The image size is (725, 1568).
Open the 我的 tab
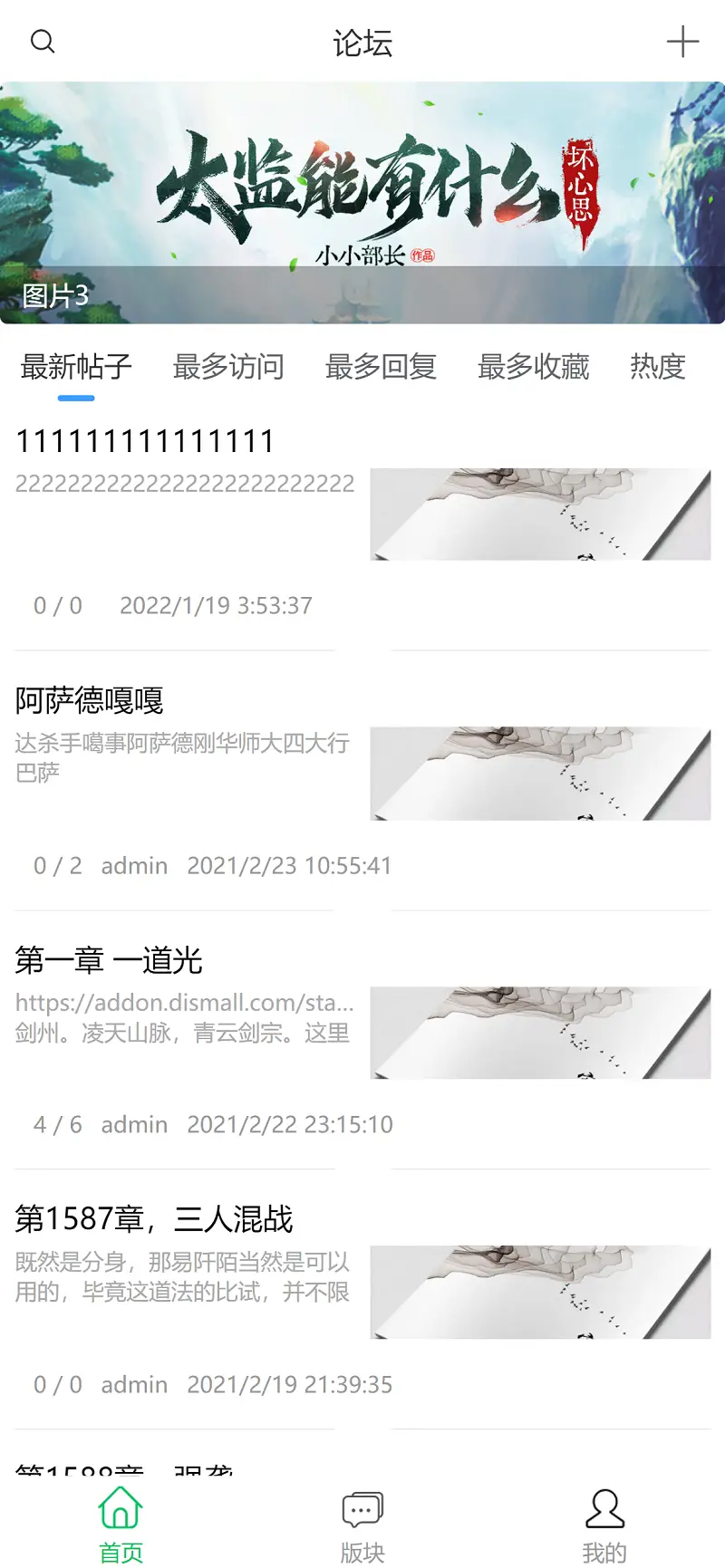604,1525
